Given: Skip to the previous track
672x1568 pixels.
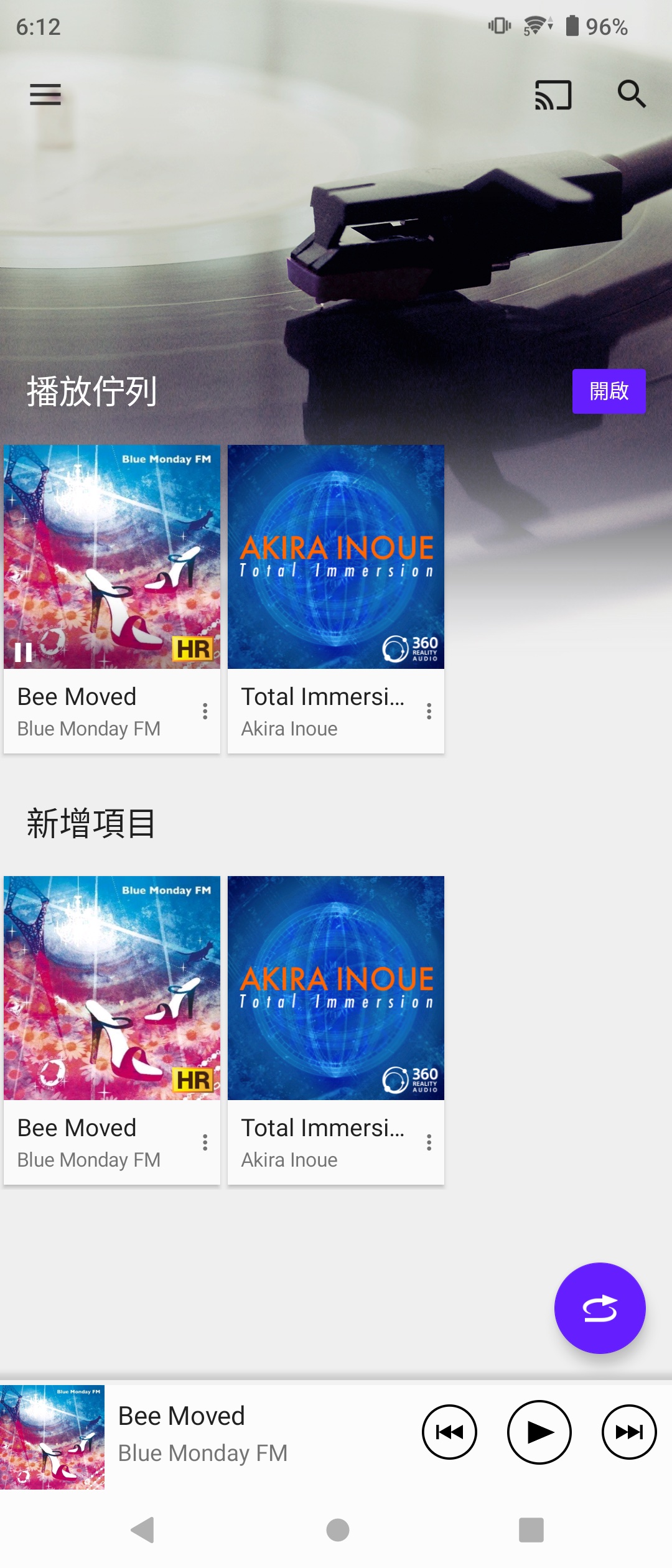Looking at the screenshot, I should (449, 1432).
